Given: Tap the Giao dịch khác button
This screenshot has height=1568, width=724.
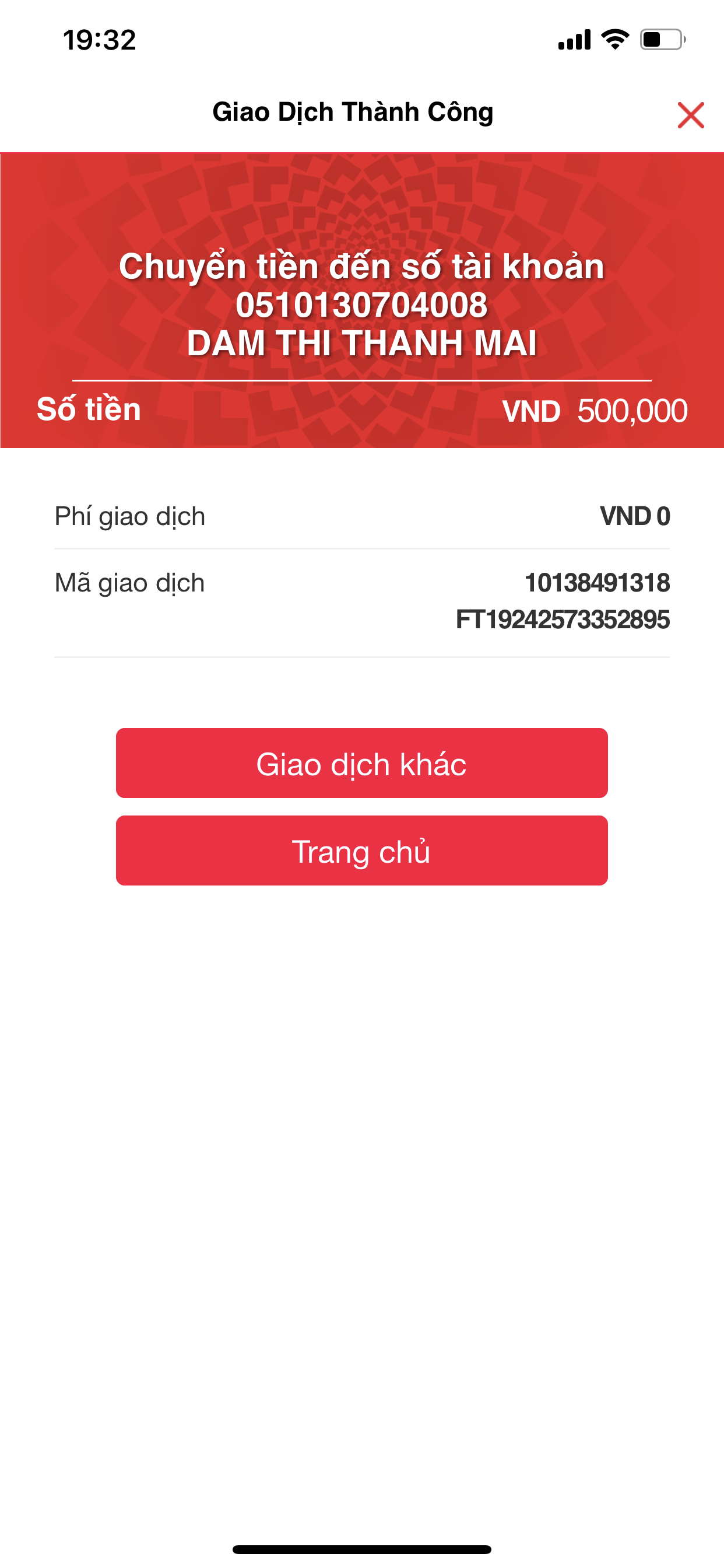Looking at the screenshot, I should [362, 762].
